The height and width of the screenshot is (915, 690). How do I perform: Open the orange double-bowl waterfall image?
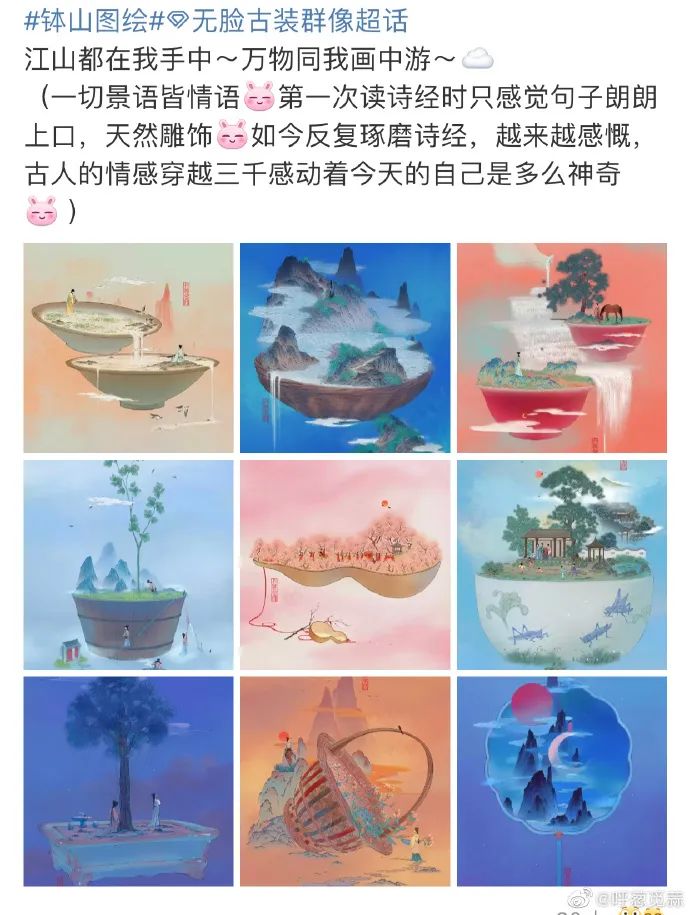128,348
